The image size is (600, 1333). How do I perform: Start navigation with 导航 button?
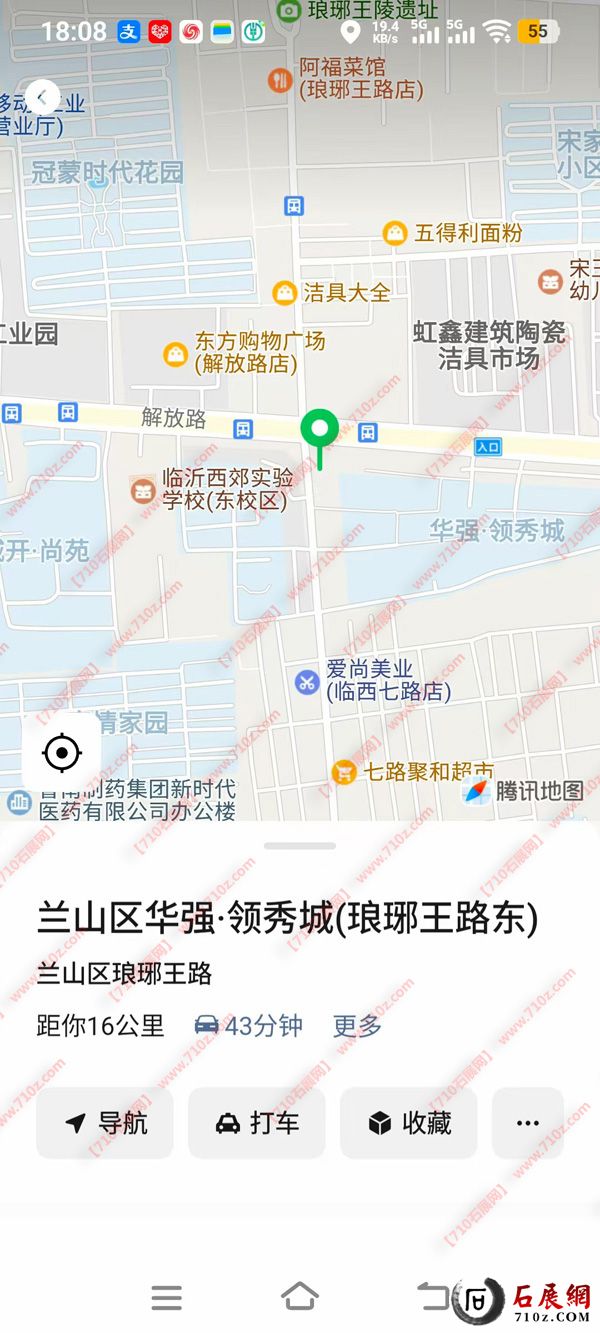tap(105, 1123)
